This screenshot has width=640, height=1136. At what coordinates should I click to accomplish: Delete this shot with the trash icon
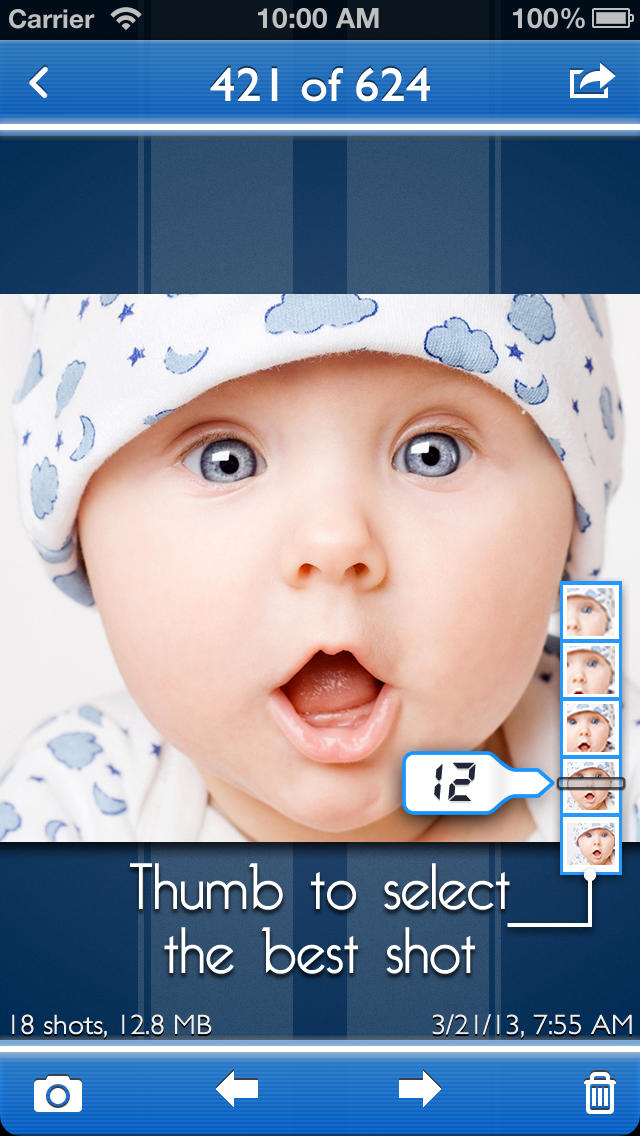point(599,1094)
